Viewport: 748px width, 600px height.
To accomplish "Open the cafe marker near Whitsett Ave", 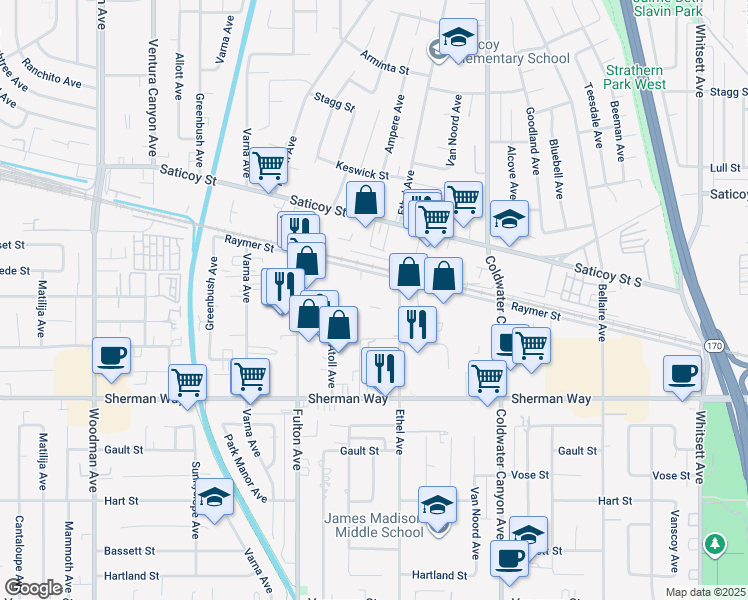I will [682, 375].
